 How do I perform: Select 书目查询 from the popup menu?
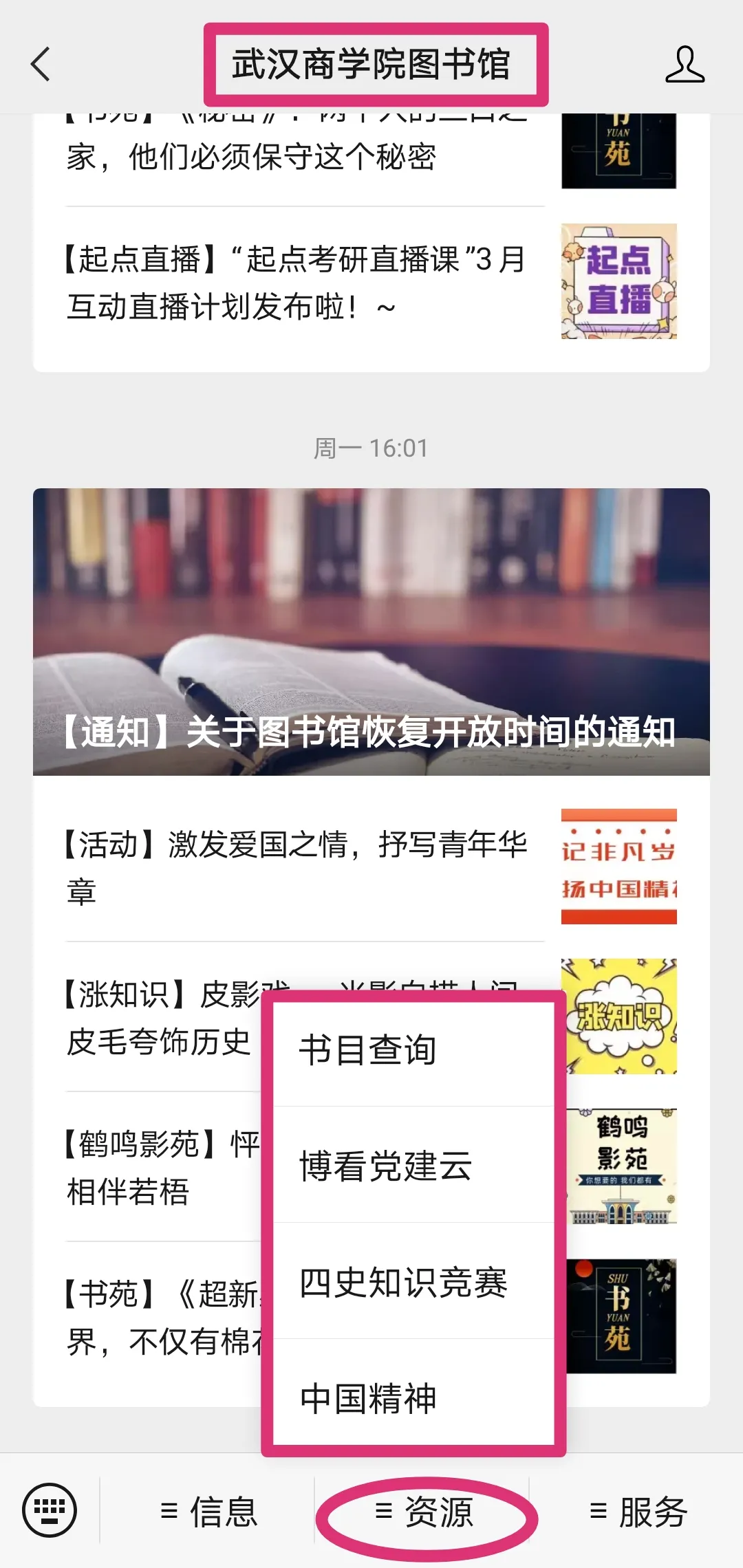point(413,1050)
